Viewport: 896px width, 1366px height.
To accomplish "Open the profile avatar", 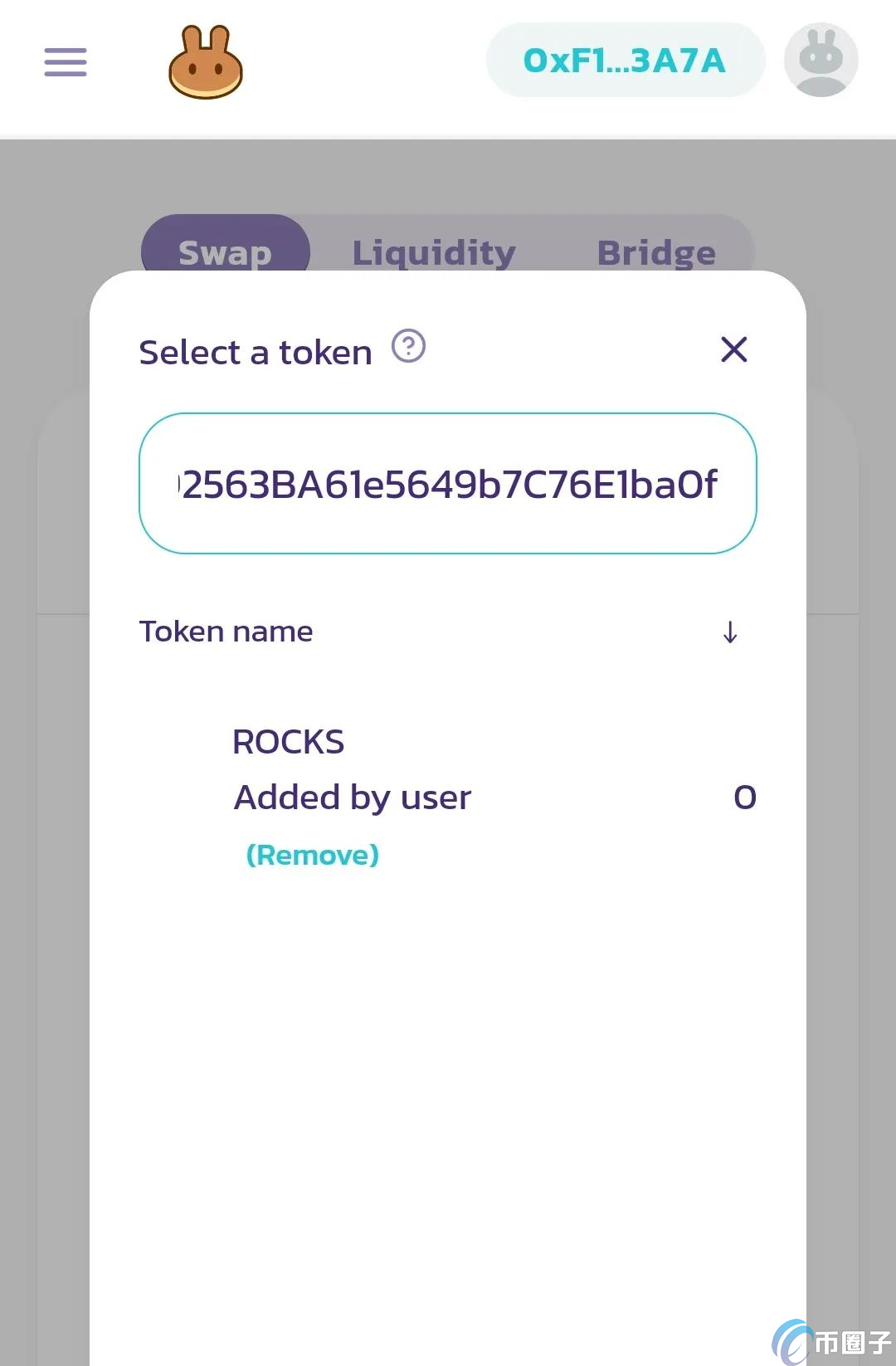I will point(821,61).
